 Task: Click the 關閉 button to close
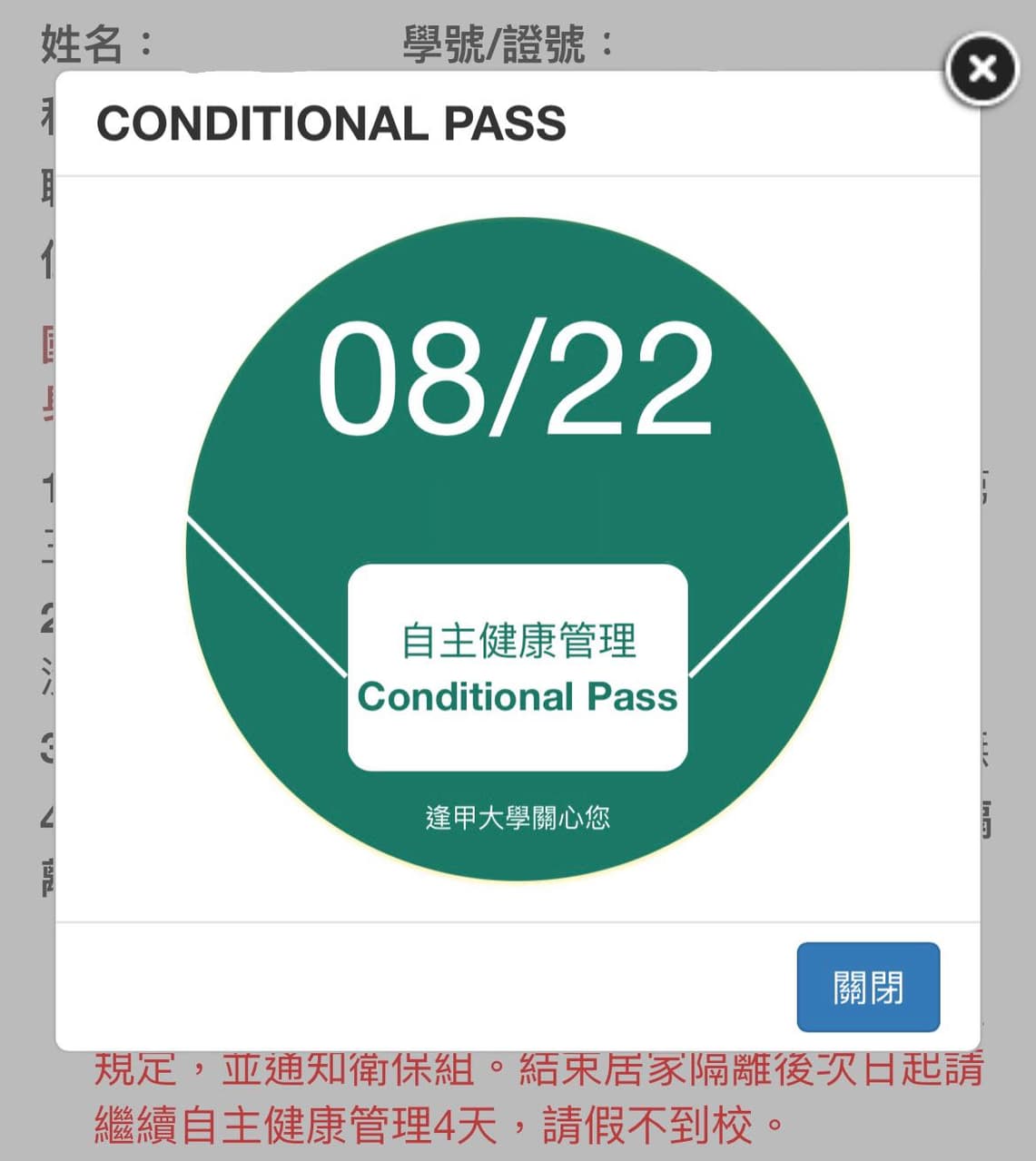[867, 986]
